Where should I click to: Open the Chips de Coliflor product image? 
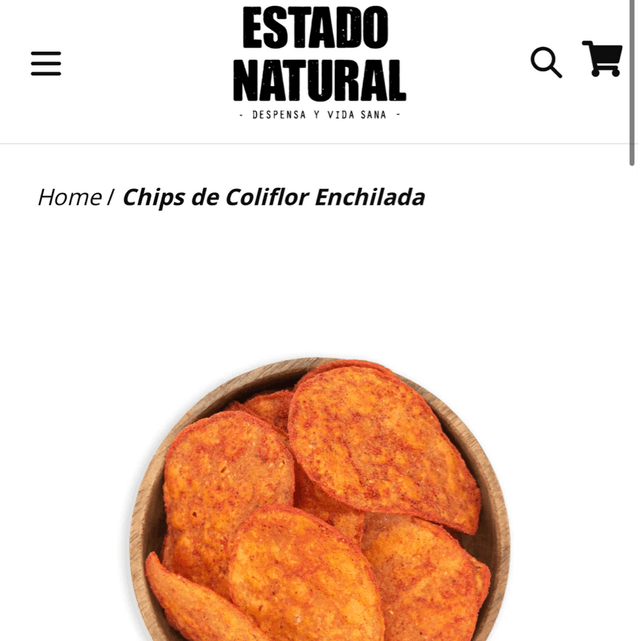tap(320, 500)
